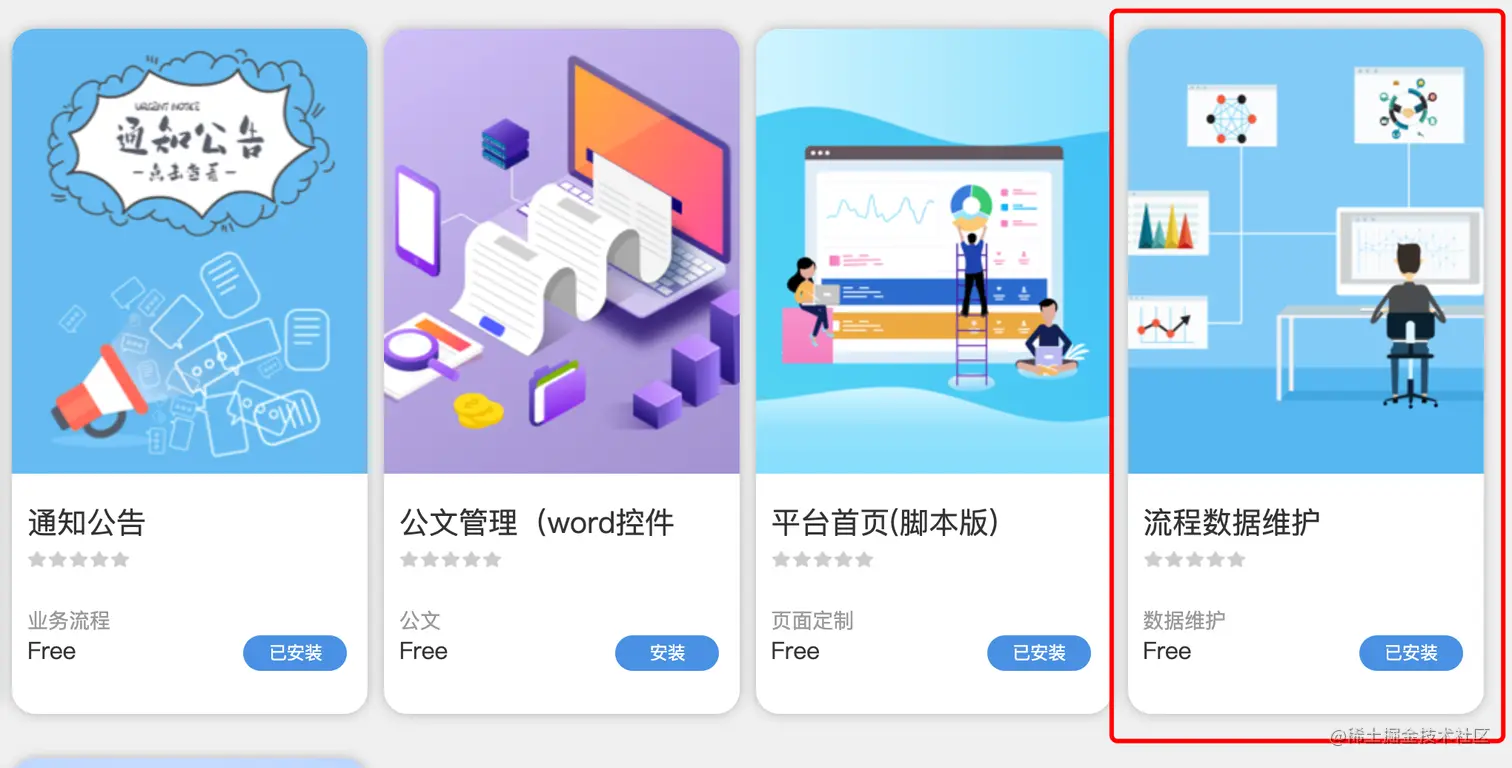Install the 公文管理 app
Image resolution: width=1512 pixels, height=768 pixels.
(x=667, y=653)
